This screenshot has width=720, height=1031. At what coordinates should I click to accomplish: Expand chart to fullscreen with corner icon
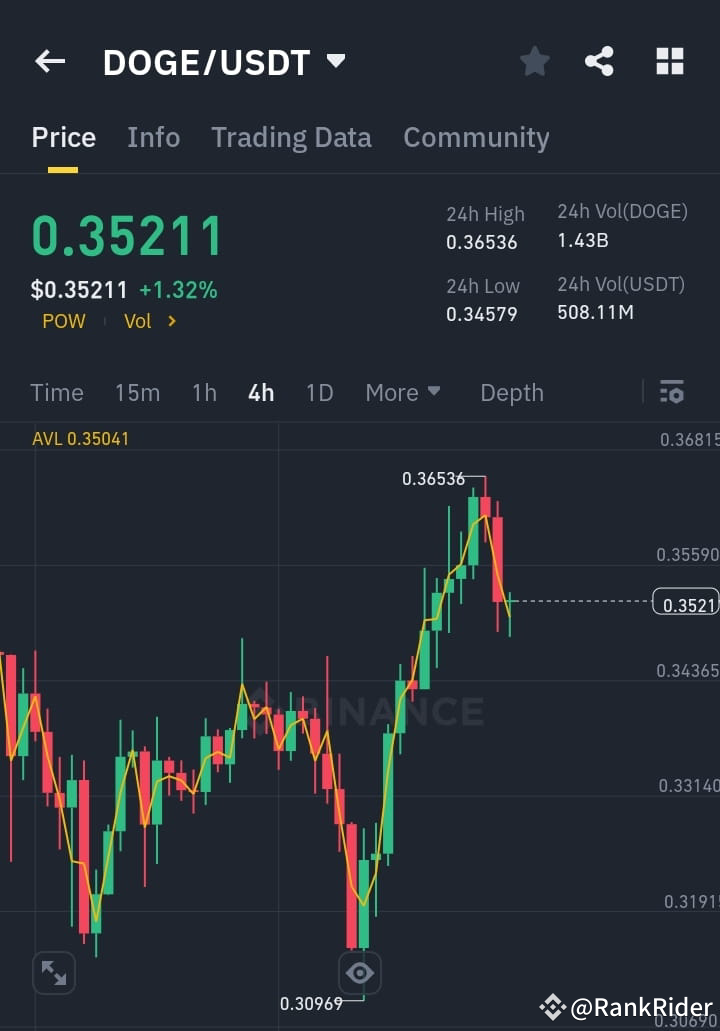(x=53, y=972)
